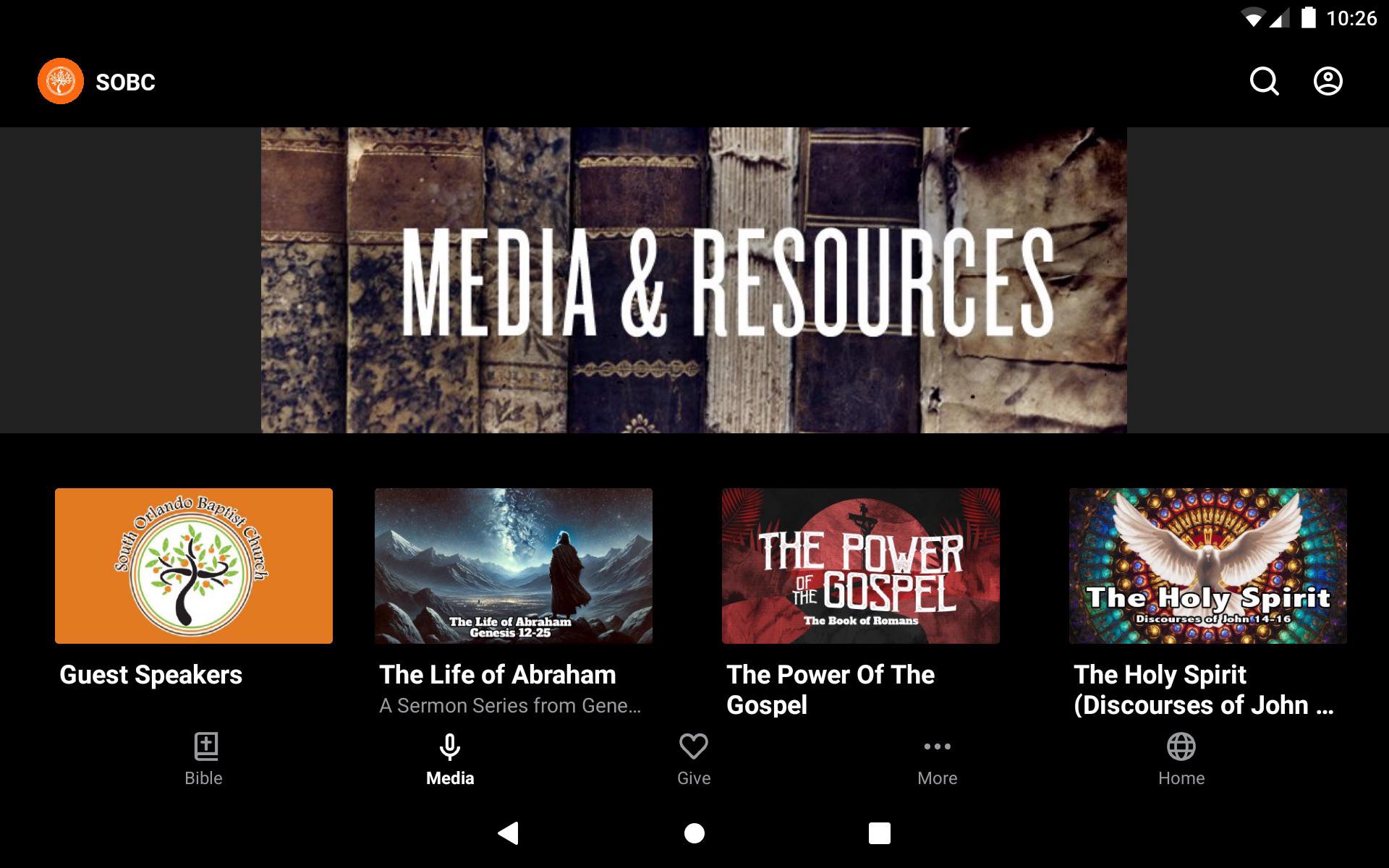Switch to the Bible tab
This screenshot has width=1389, height=868.
point(204,759)
